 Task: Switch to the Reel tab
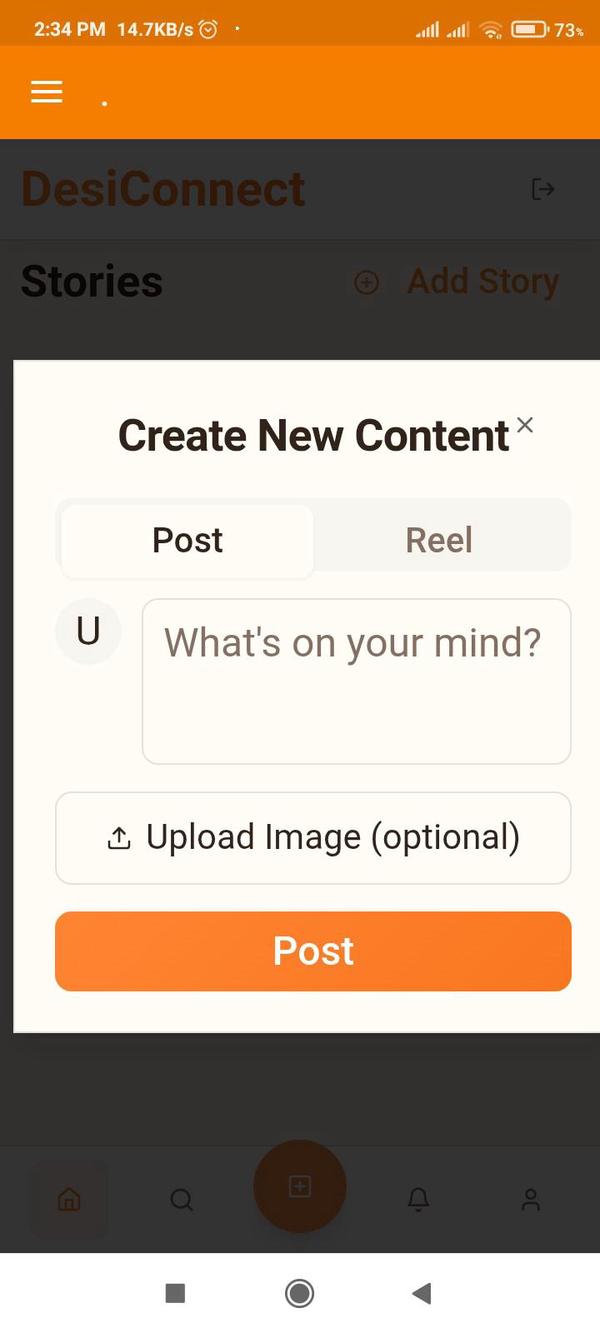point(439,540)
